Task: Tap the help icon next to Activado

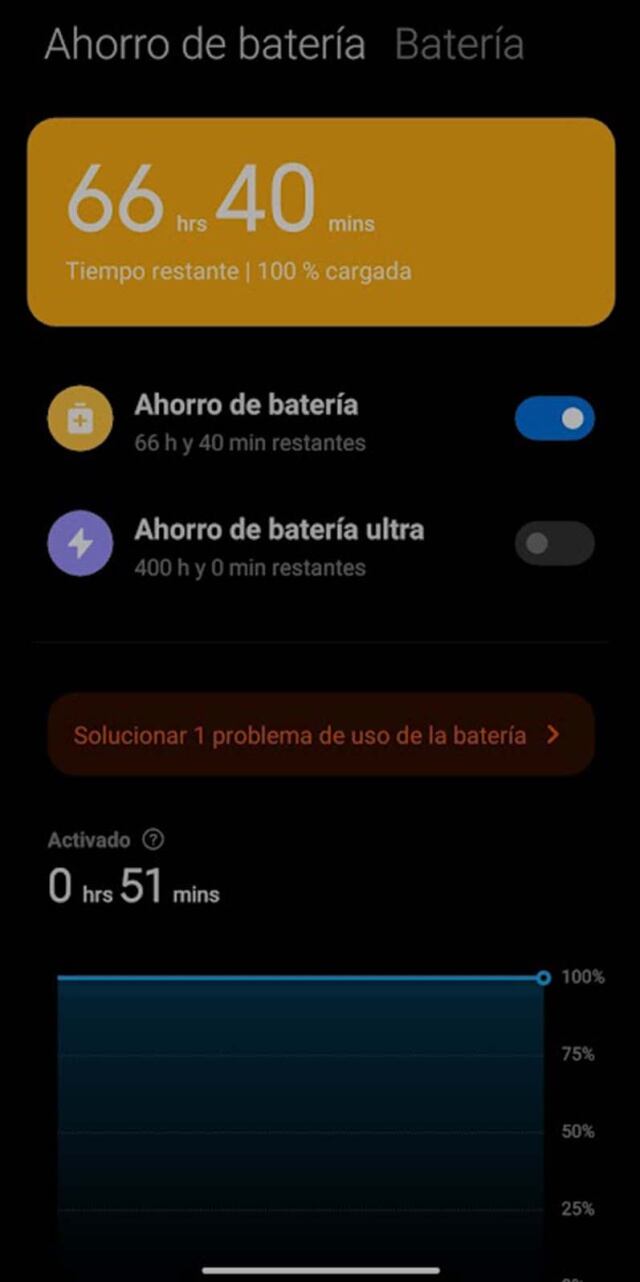Action: click(153, 840)
